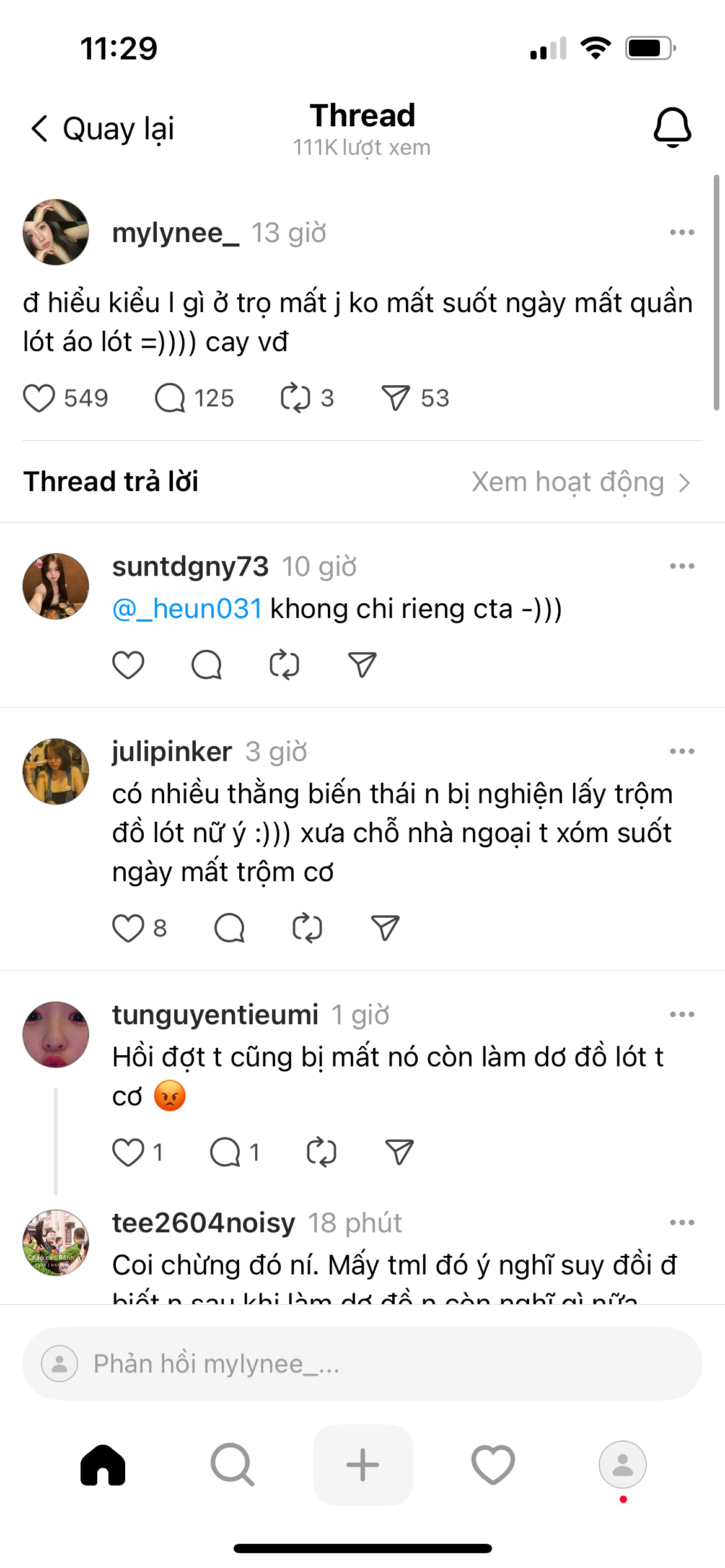Open more options on tee2604noisy's reply
725x1568 pixels.
click(682, 1222)
